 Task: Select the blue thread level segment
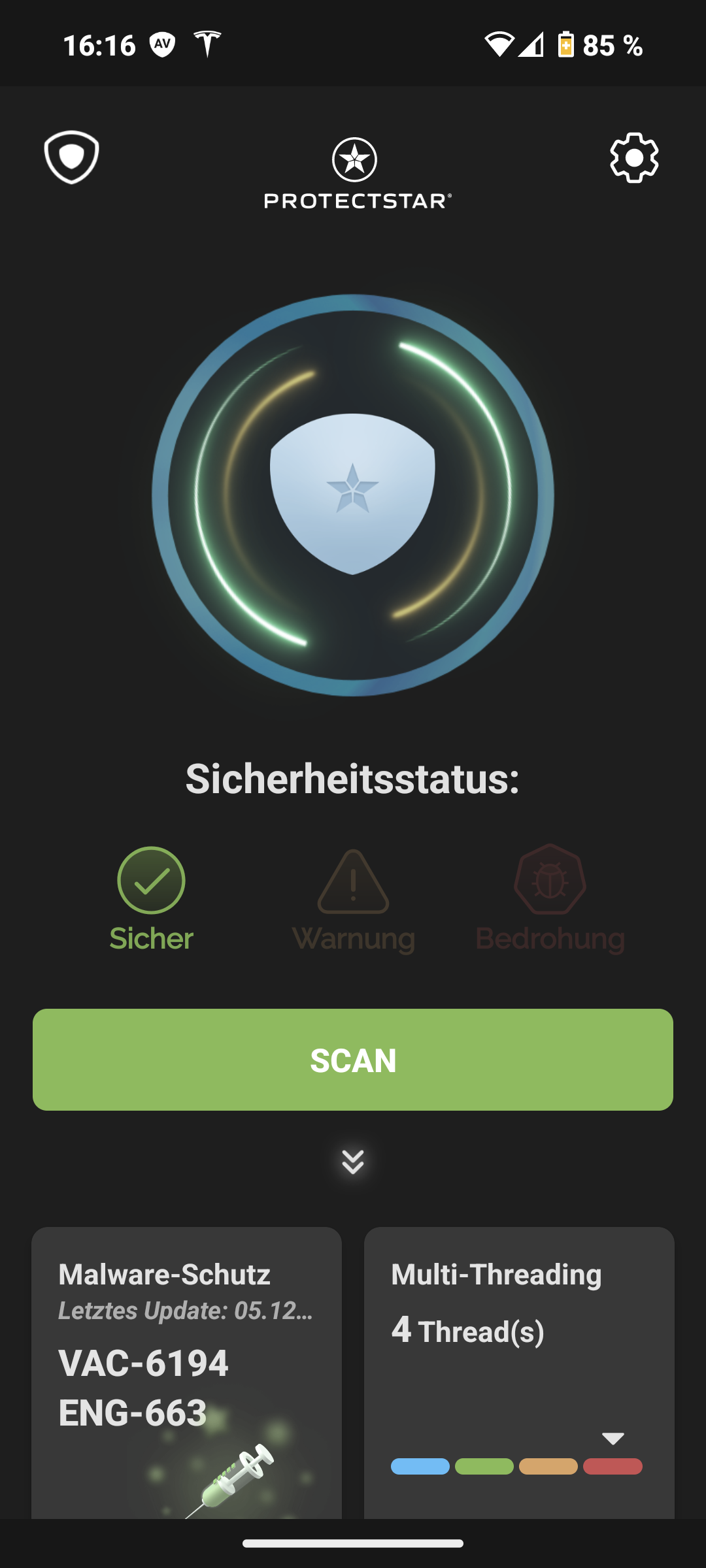click(420, 1466)
